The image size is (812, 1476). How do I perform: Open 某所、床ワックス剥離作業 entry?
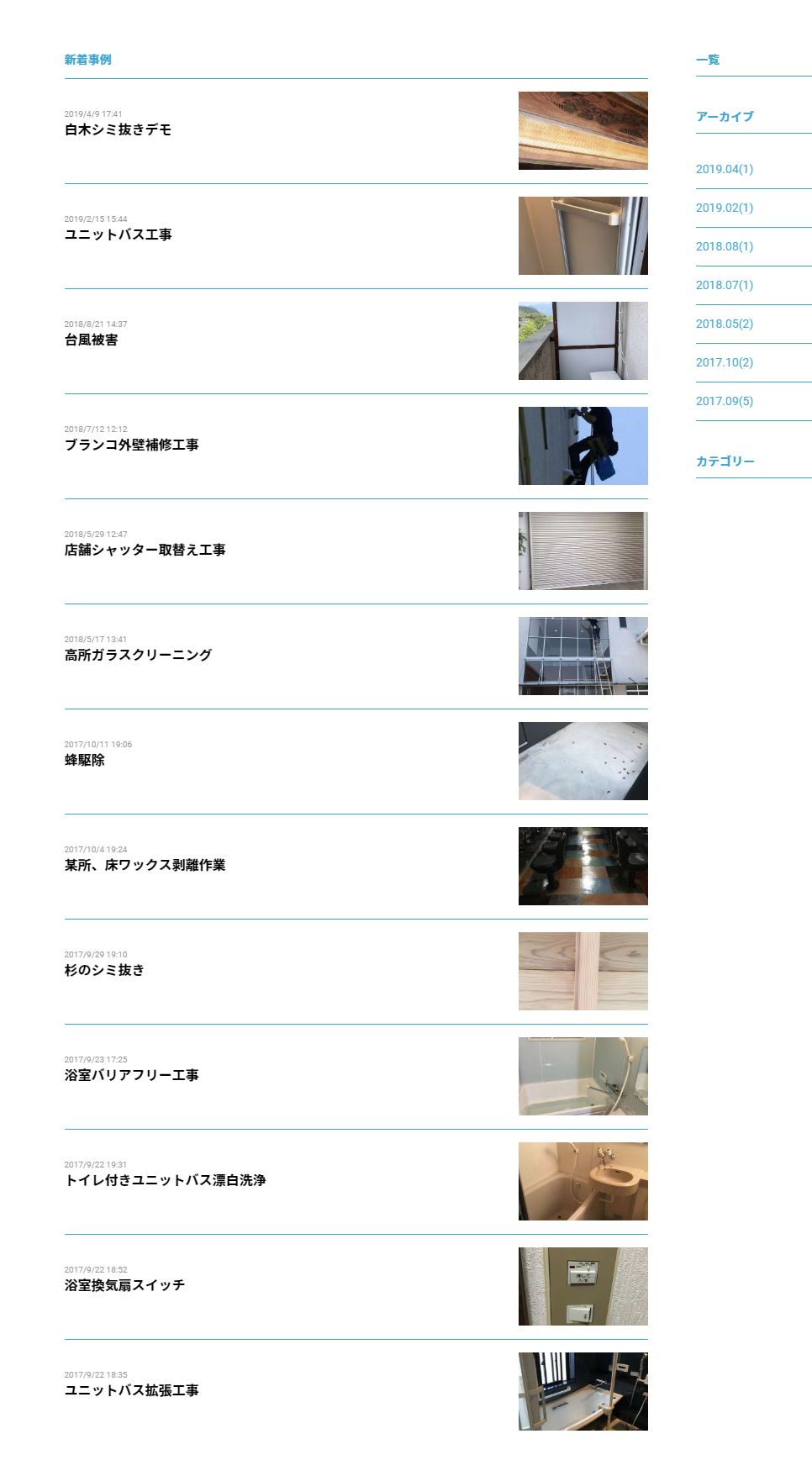(x=145, y=865)
